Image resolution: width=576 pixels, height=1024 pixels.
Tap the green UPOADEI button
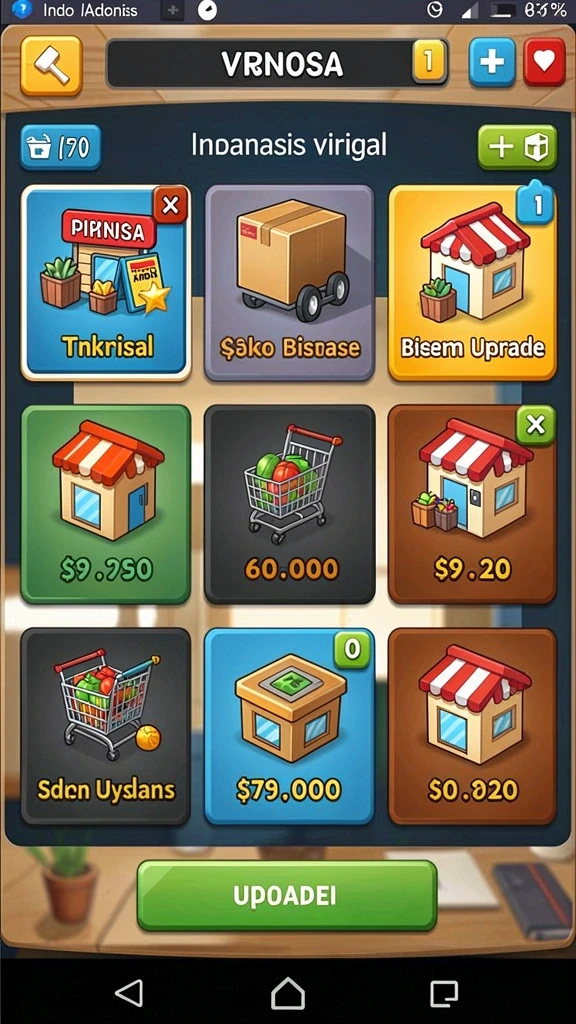[287, 895]
